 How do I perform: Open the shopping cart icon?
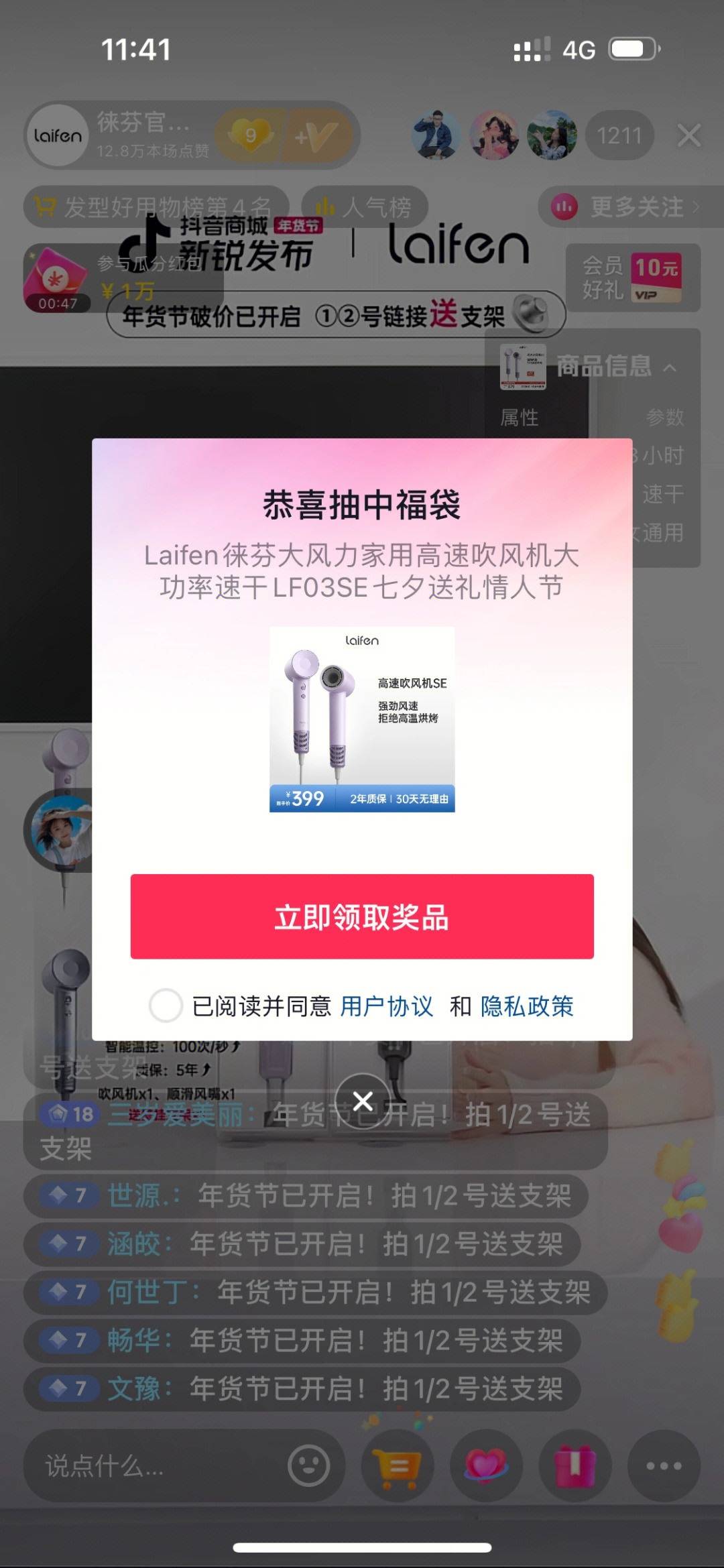point(398,1465)
